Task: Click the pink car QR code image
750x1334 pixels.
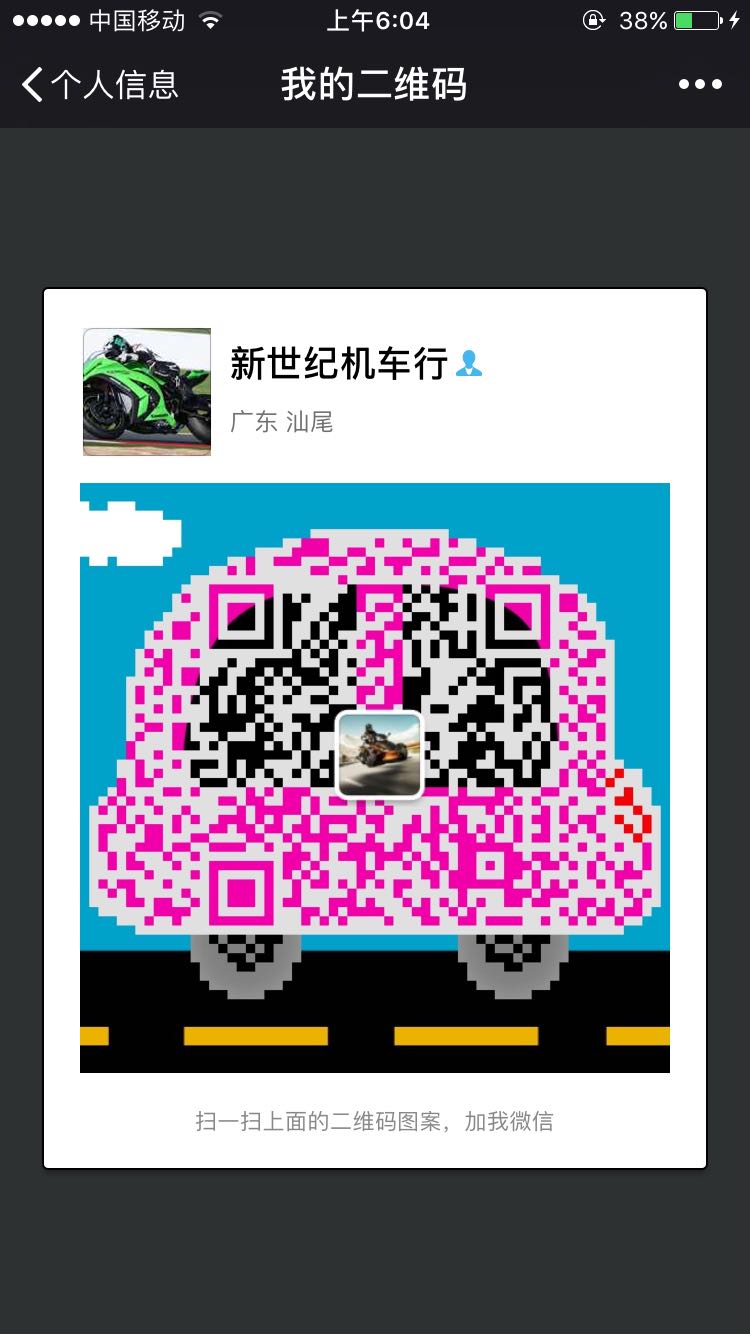Action: [375, 780]
